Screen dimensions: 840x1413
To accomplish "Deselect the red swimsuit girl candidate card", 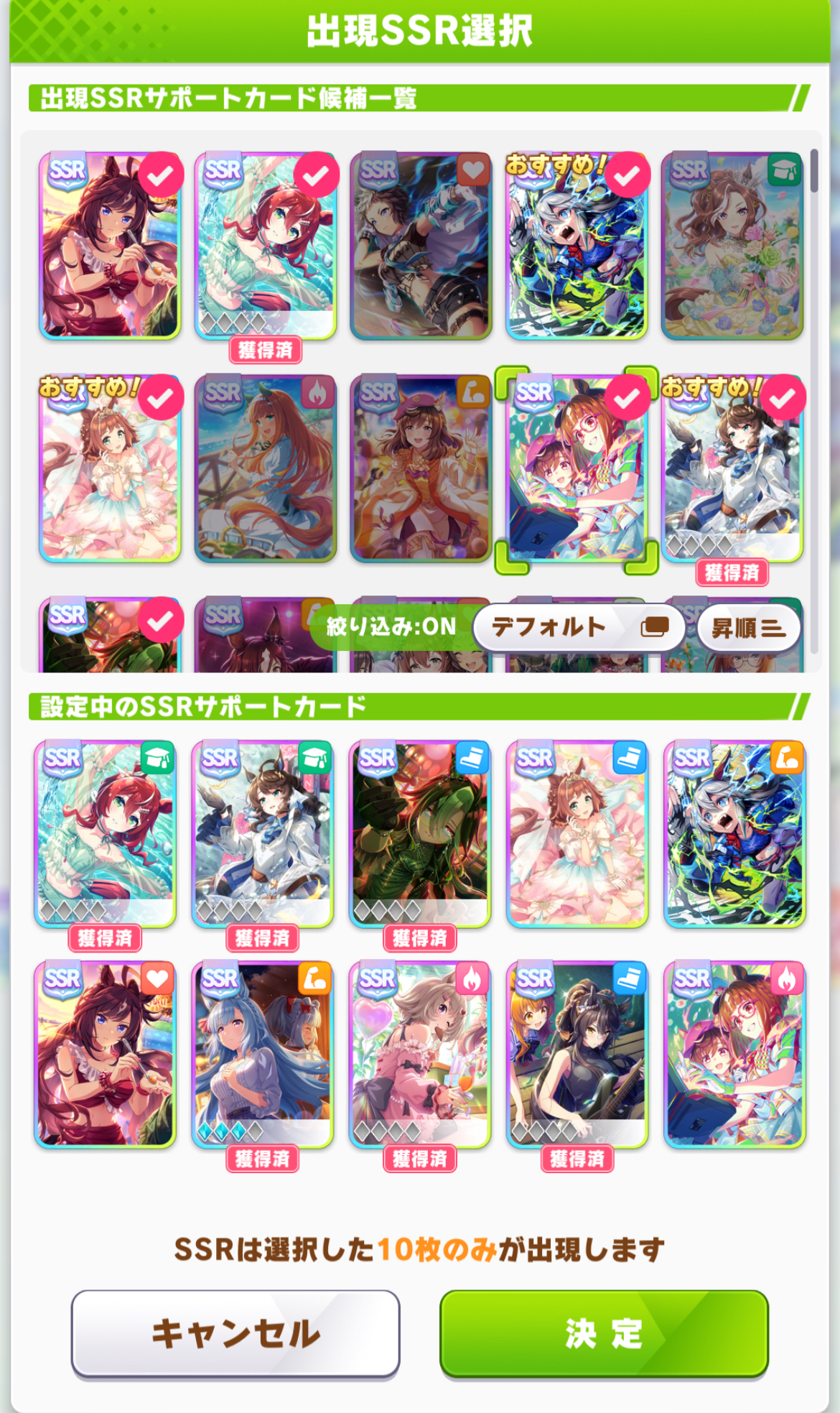I will tap(109, 246).
